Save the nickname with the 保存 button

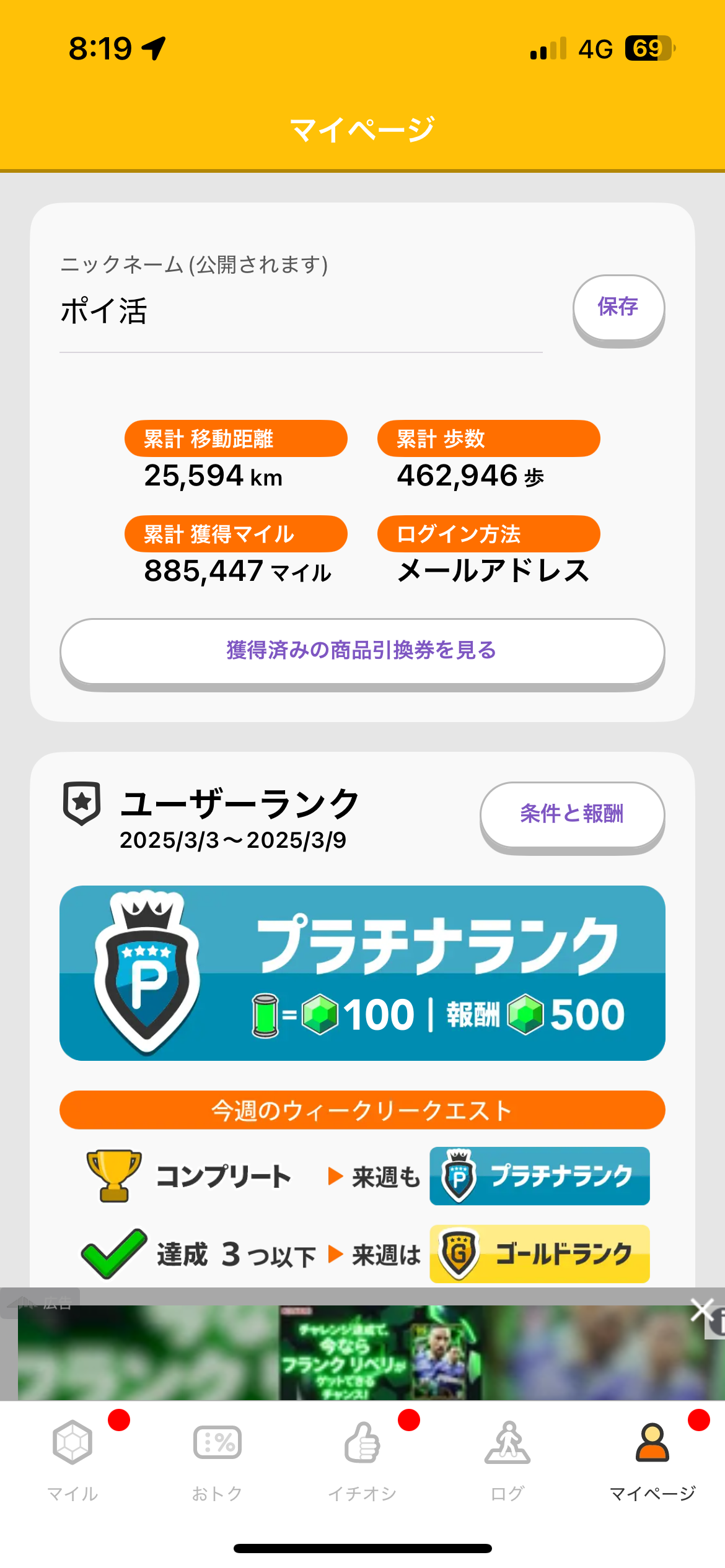pyautogui.click(x=618, y=307)
